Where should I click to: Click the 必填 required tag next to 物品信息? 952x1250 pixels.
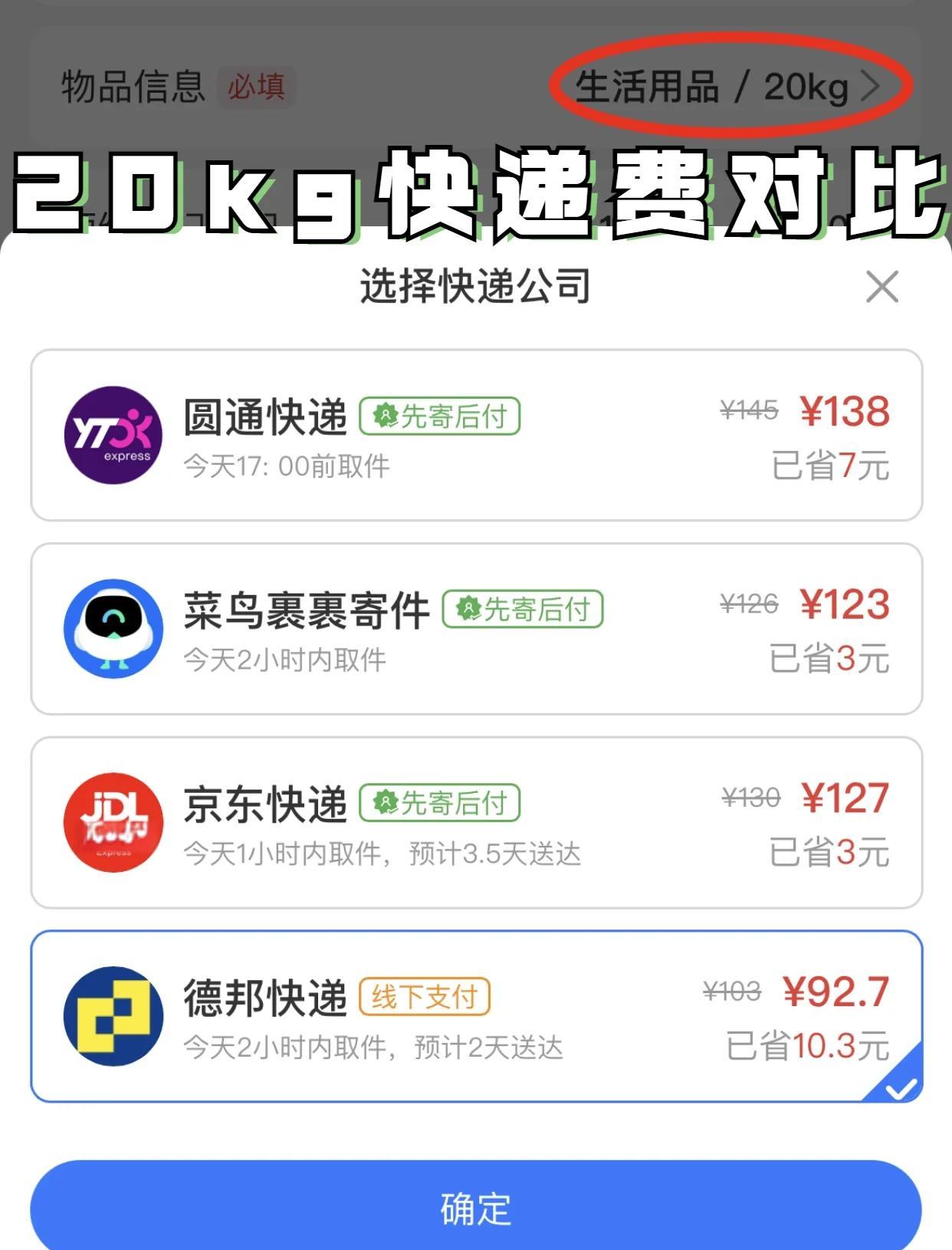click(255, 87)
